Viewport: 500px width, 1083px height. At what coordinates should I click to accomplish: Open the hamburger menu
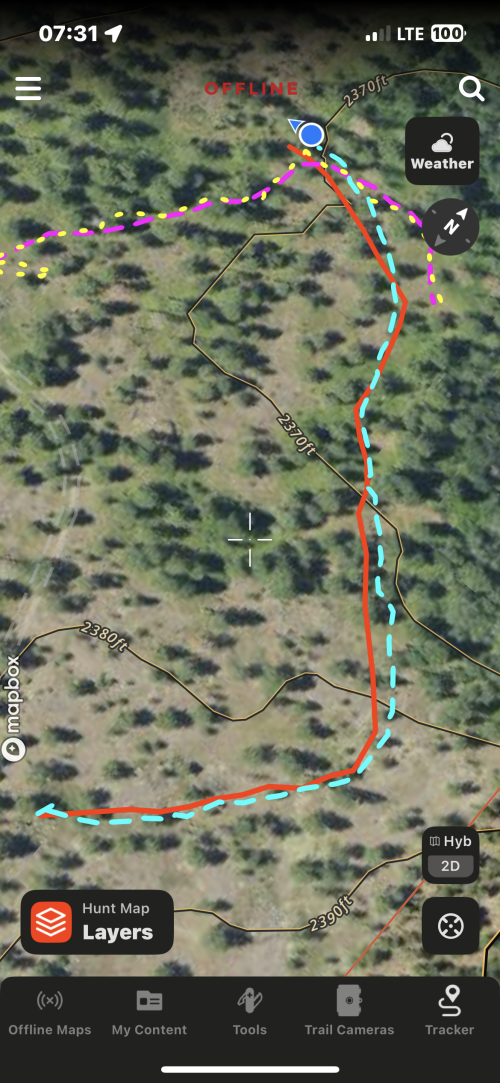[x=28, y=88]
